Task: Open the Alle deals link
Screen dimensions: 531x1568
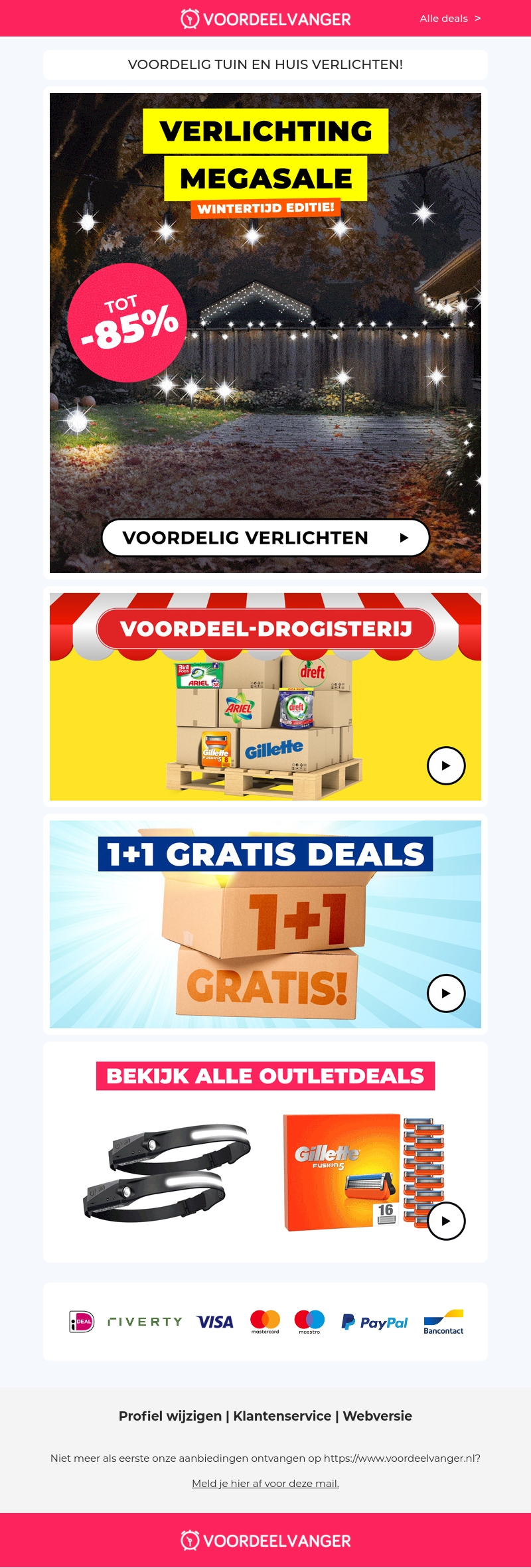Action: click(449, 19)
